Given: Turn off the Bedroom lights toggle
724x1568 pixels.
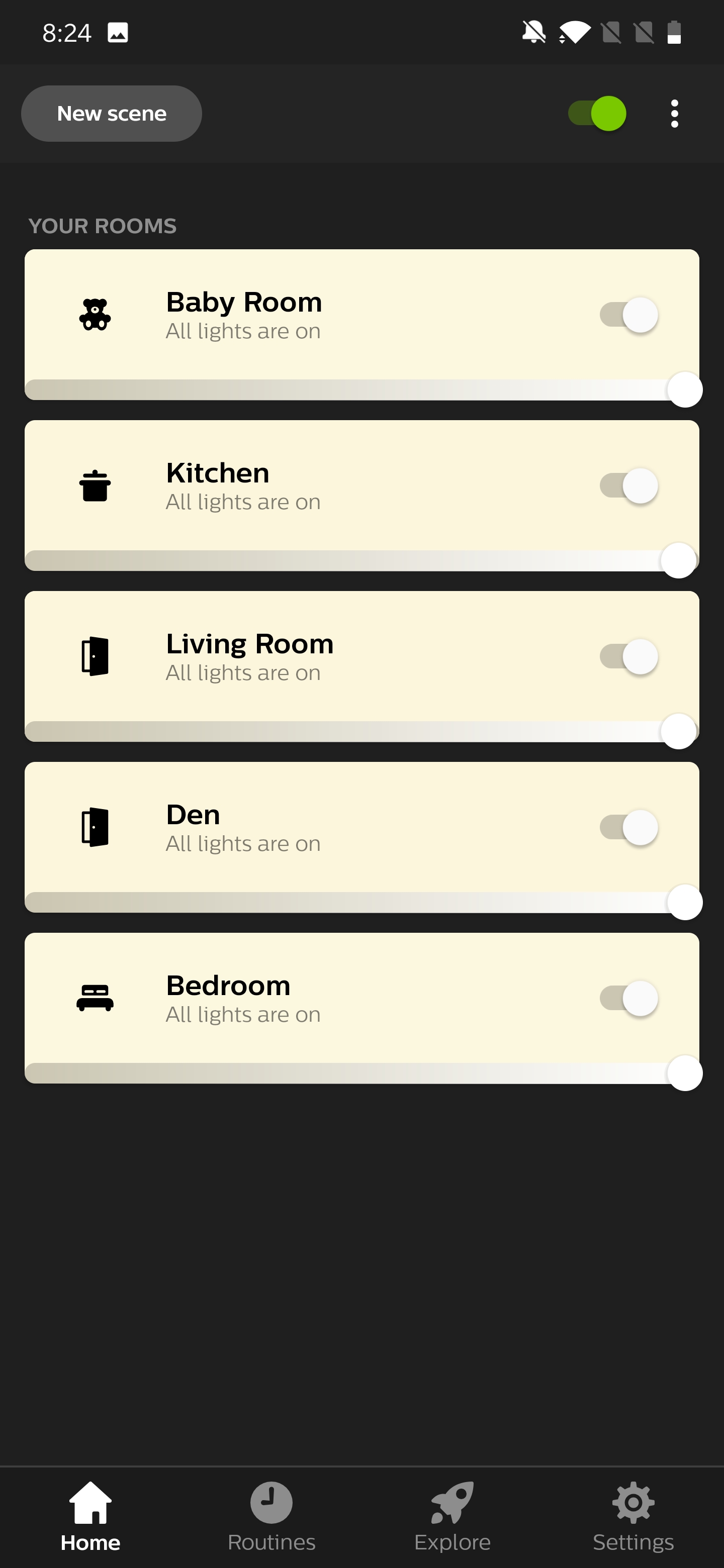Looking at the screenshot, I should click(628, 999).
